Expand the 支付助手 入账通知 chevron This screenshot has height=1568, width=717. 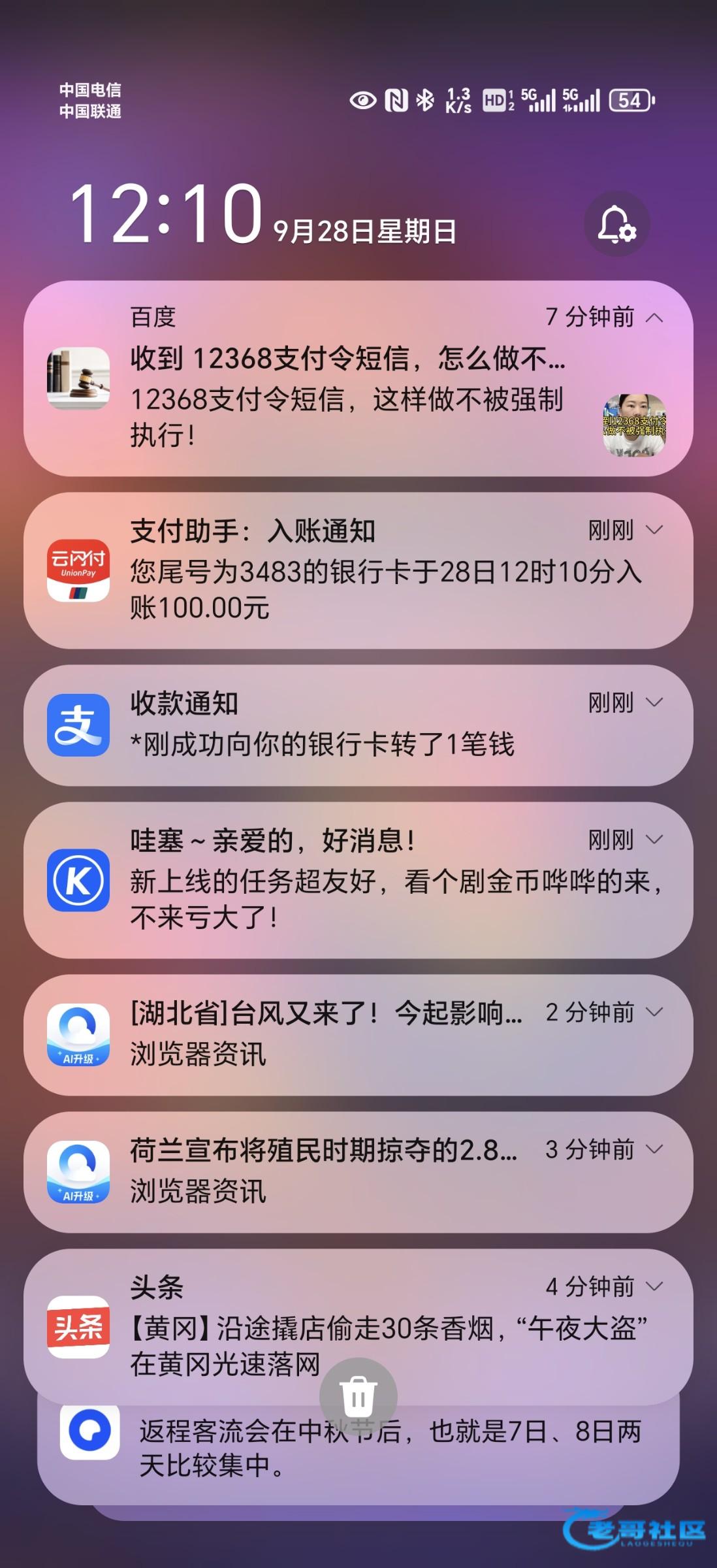click(x=654, y=530)
